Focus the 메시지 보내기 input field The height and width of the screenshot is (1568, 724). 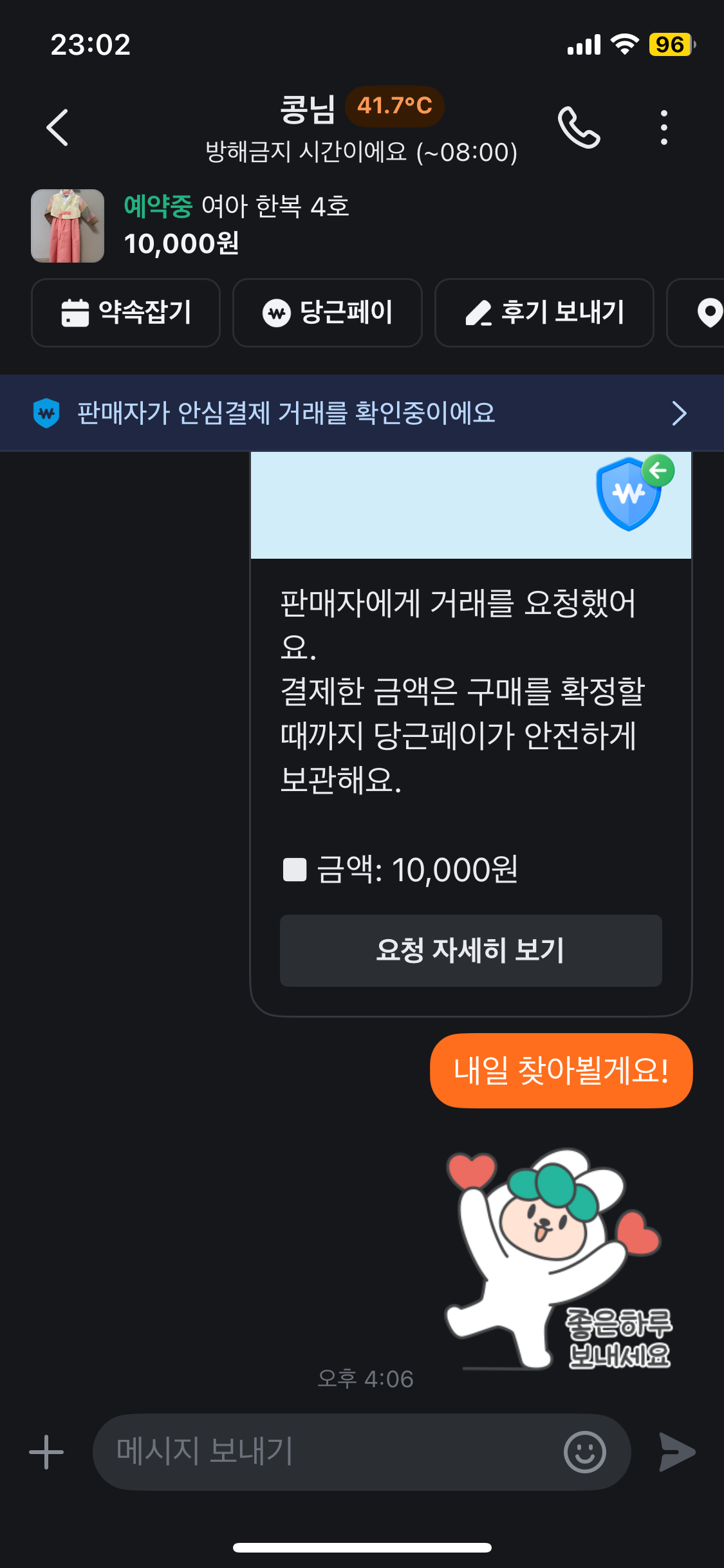(322, 1452)
